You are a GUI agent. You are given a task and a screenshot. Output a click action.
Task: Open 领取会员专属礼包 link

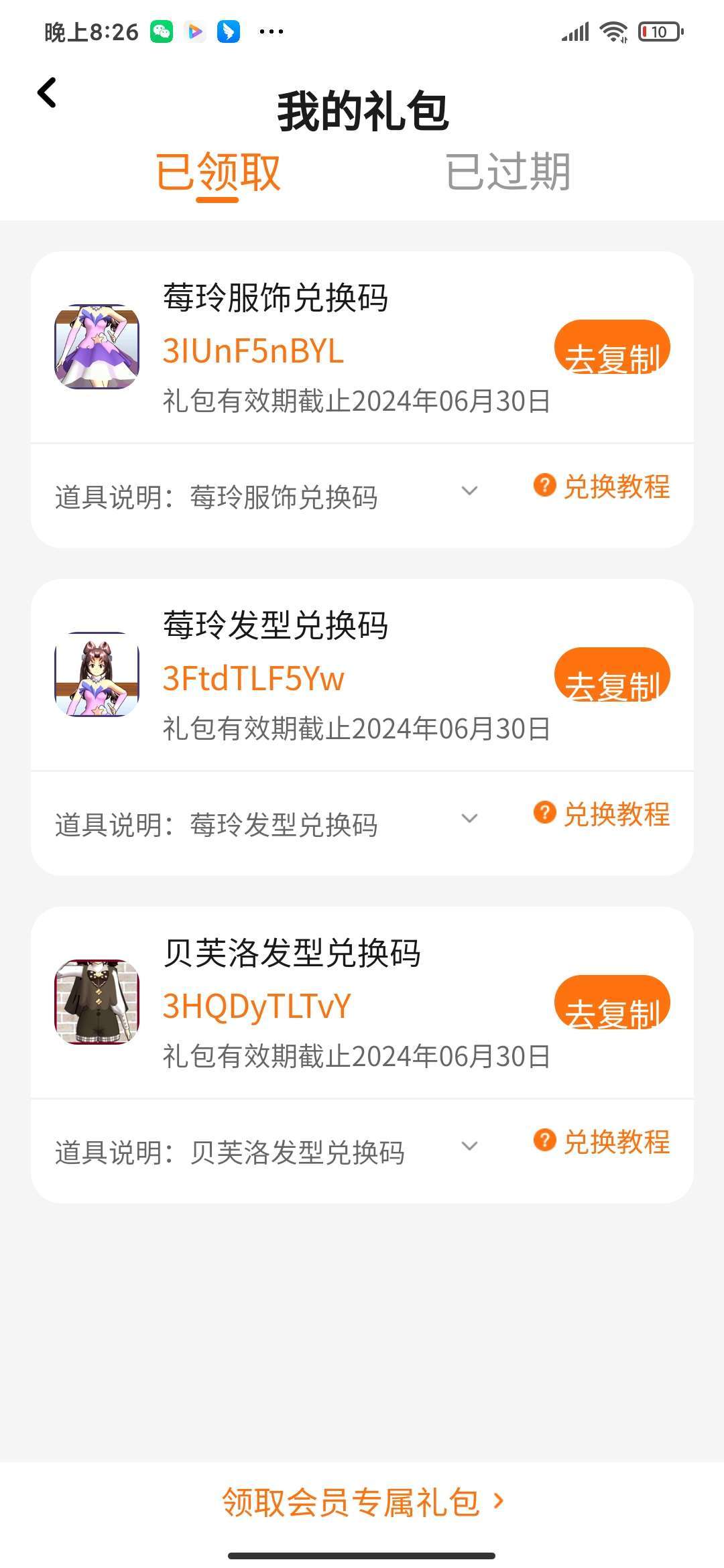tap(362, 1502)
